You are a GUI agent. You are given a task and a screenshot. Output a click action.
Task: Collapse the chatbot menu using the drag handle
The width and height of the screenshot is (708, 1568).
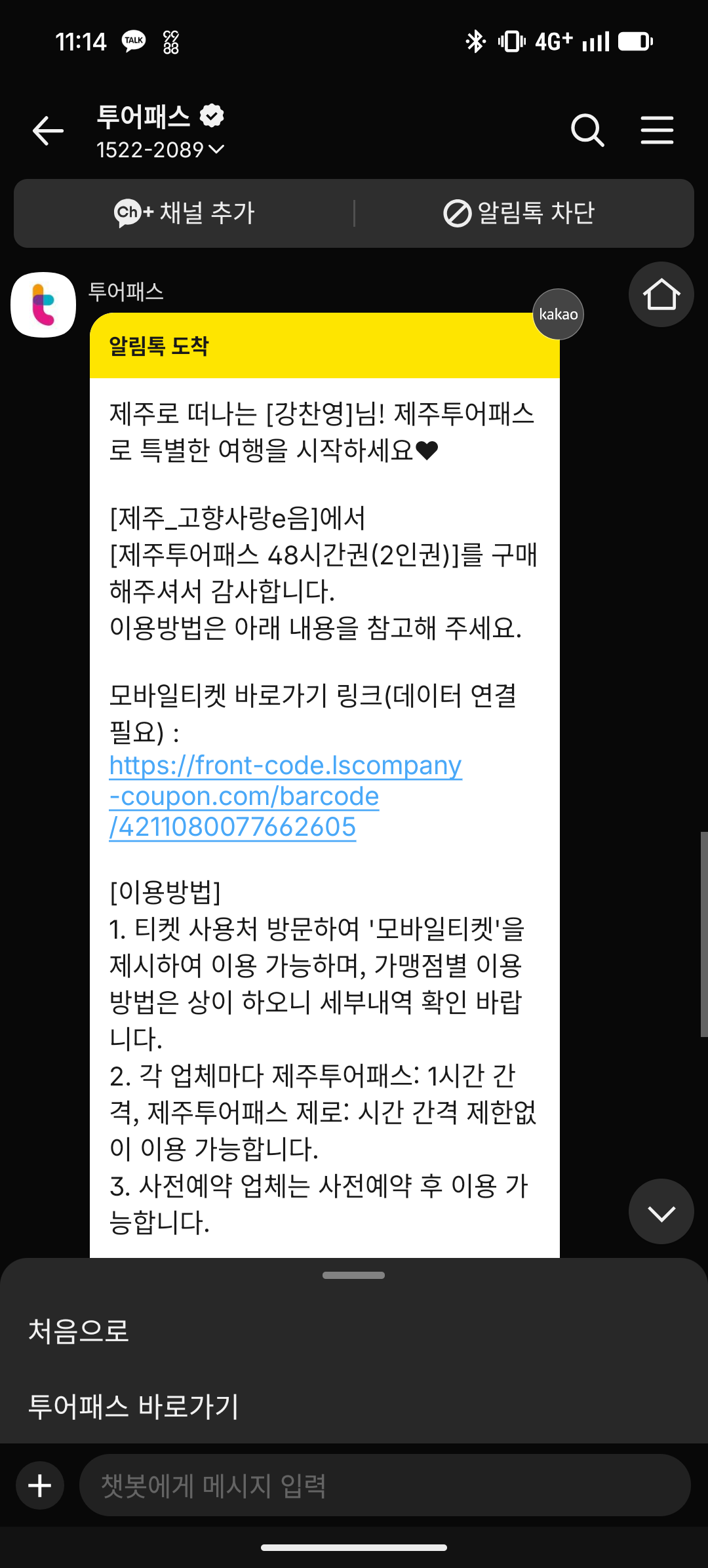point(353,1275)
